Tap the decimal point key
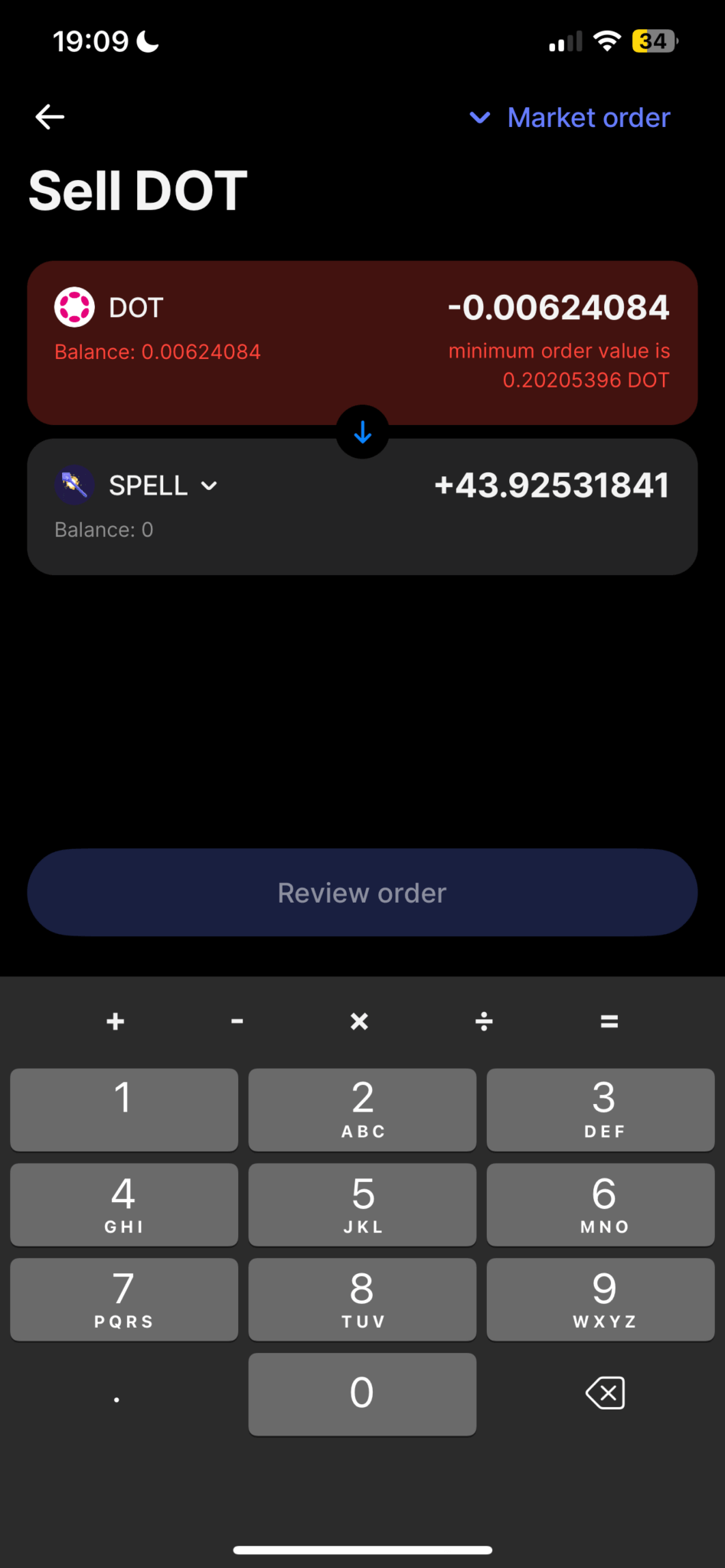 116,1393
